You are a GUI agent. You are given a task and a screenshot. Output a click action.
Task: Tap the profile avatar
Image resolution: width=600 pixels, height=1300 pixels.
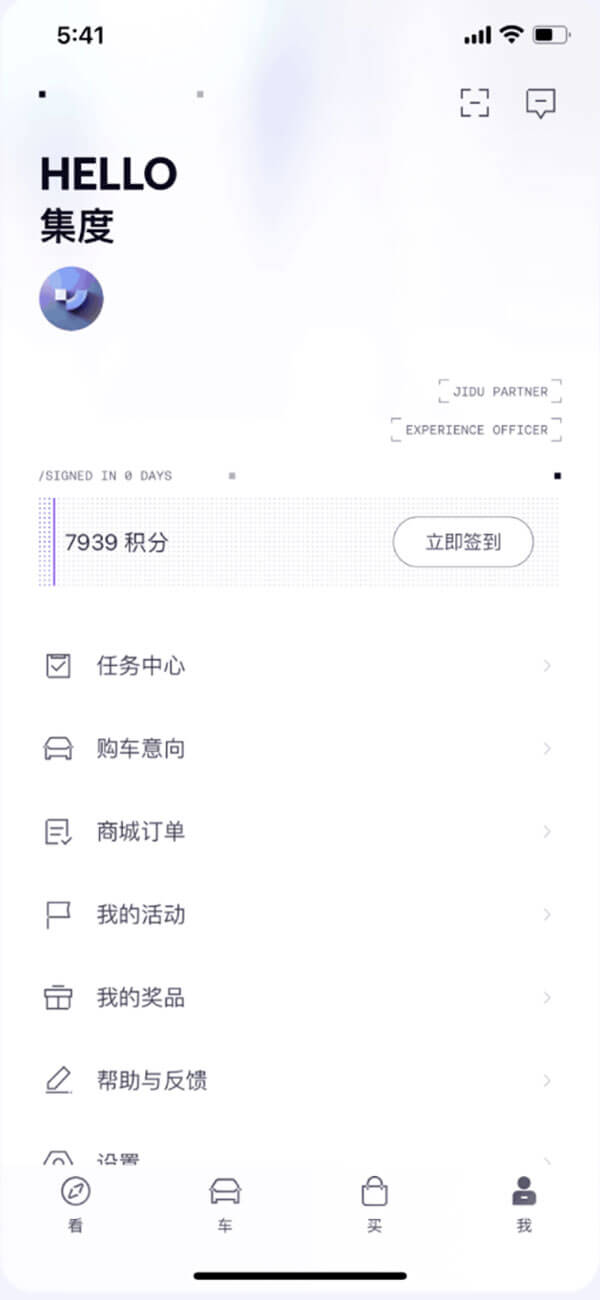point(71,299)
